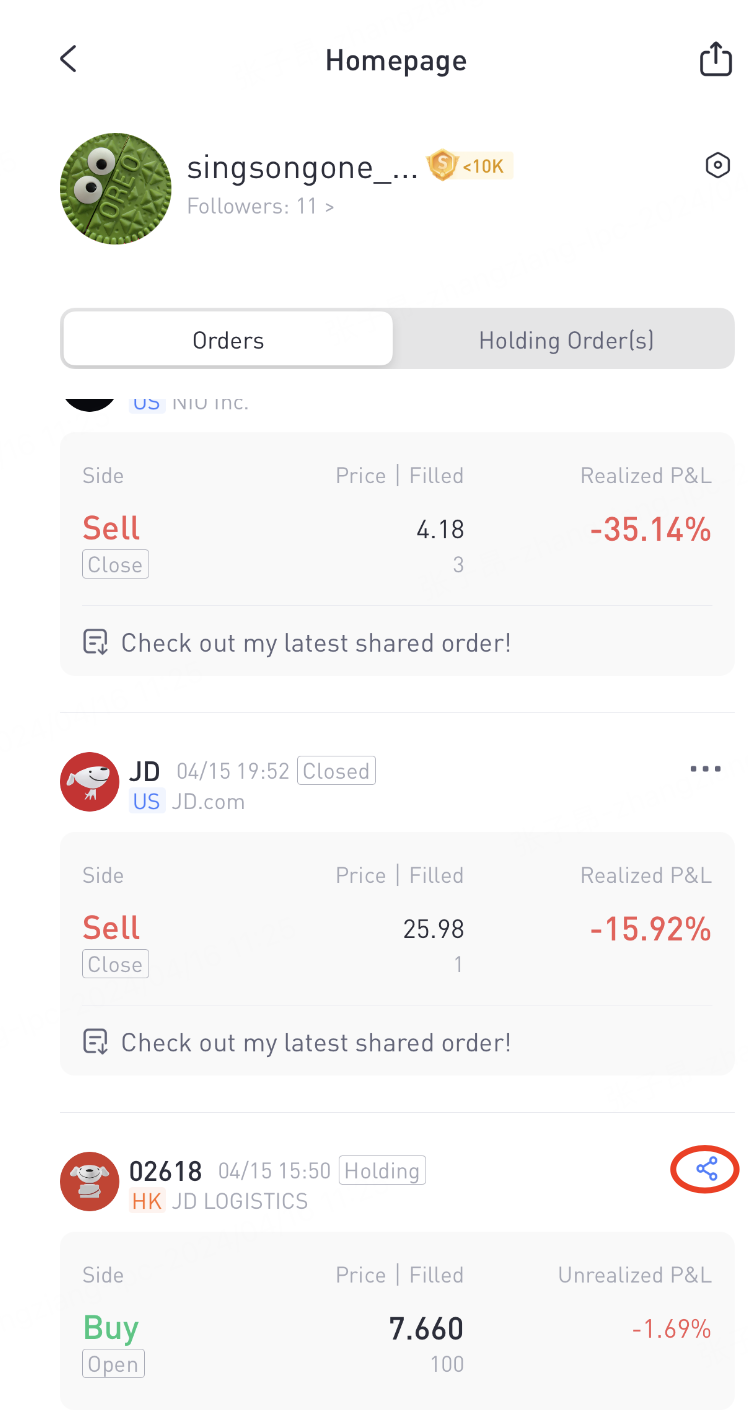
Task: Open the JD.com sell order card
Action: pos(397,954)
